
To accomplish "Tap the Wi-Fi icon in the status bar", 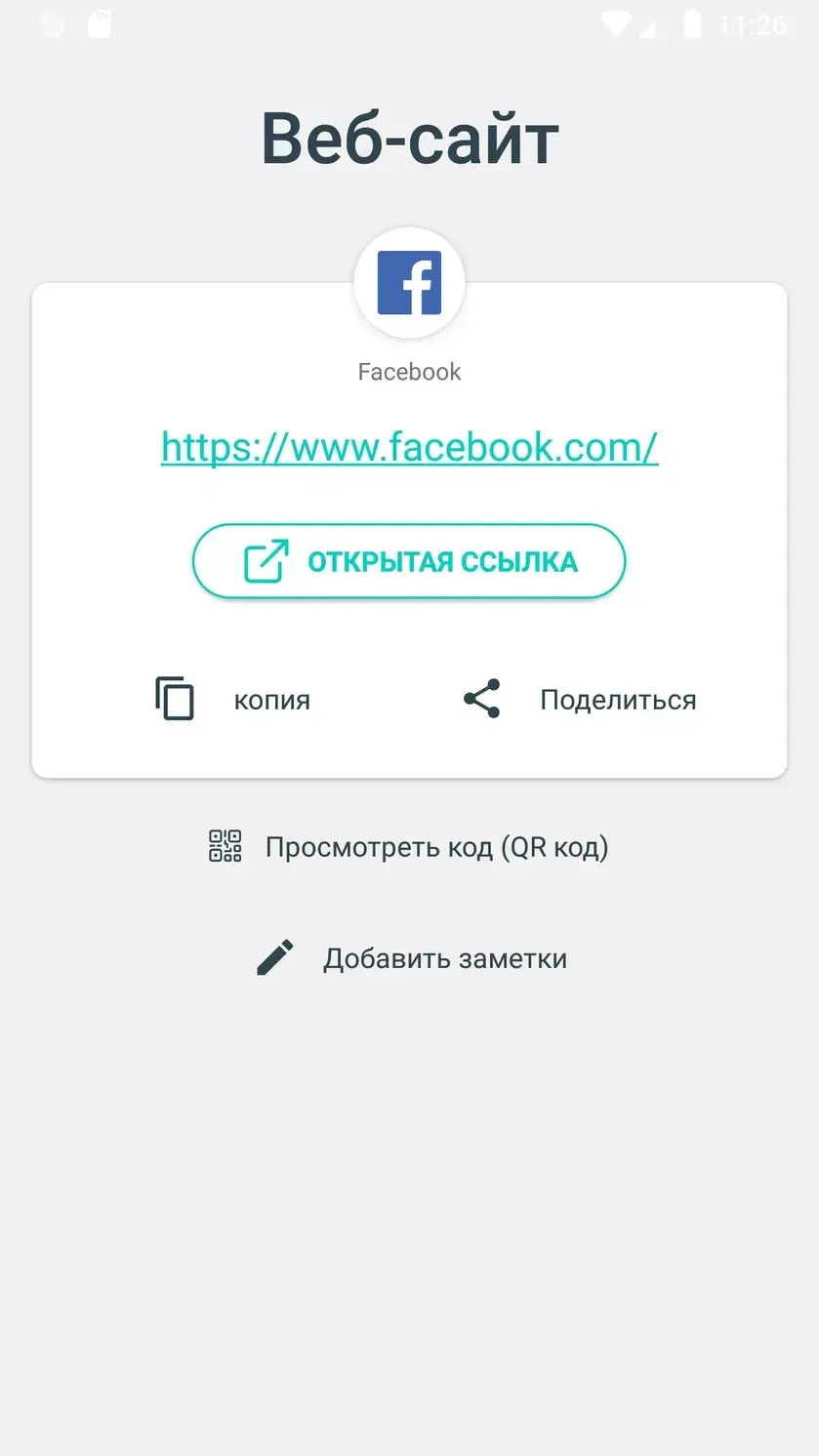I will point(617,23).
